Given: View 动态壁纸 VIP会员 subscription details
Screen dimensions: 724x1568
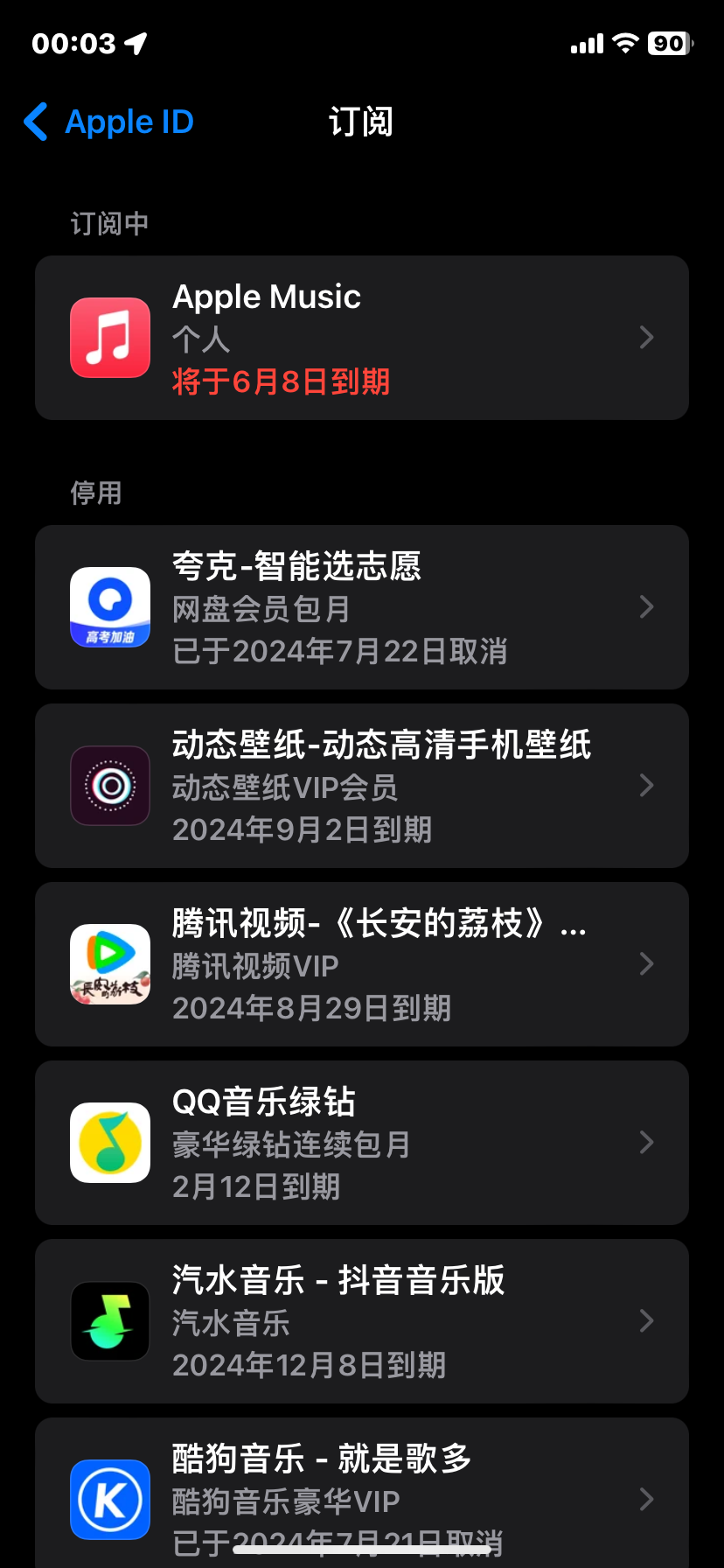Looking at the screenshot, I should click(362, 786).
